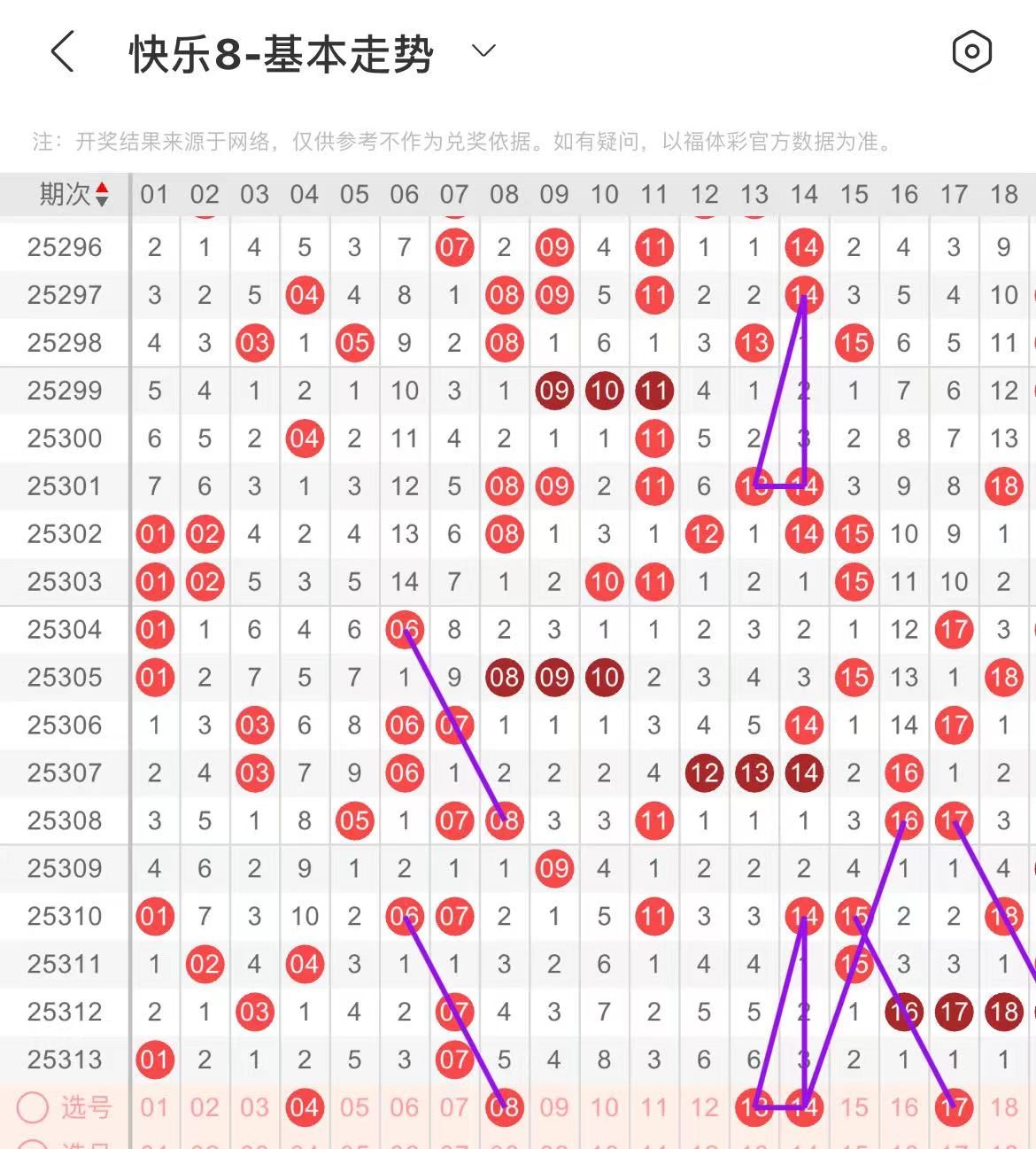Toggle the 期次 sort order arrows

[x=102, y=194]
